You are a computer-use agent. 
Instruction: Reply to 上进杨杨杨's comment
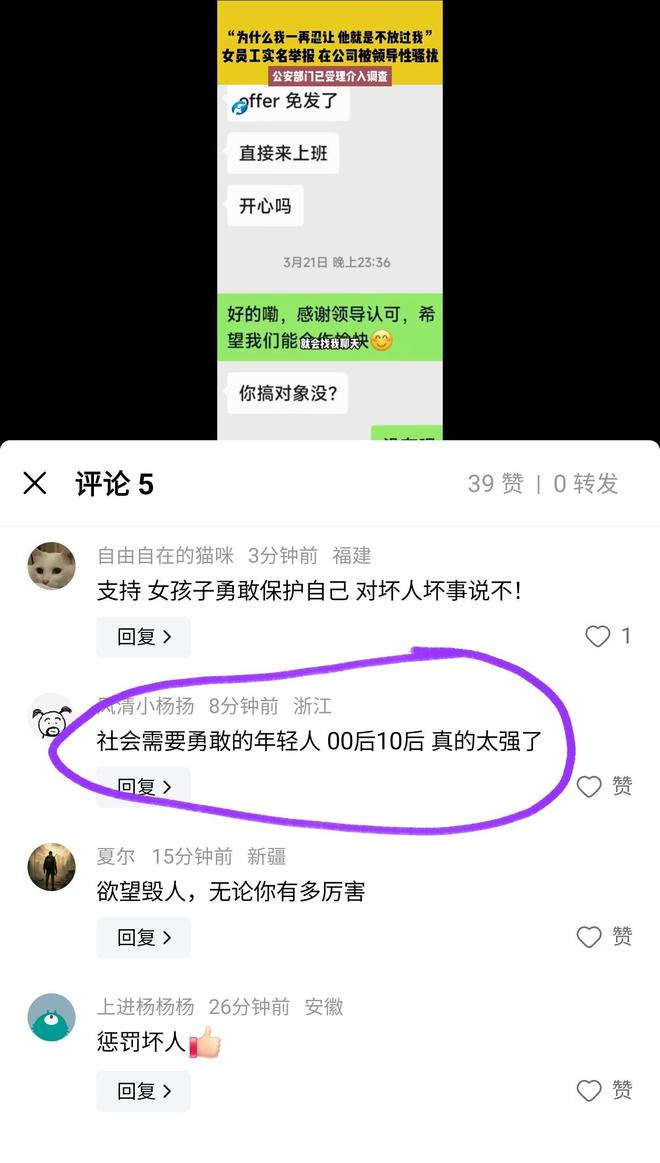(x=143, y=1091)
